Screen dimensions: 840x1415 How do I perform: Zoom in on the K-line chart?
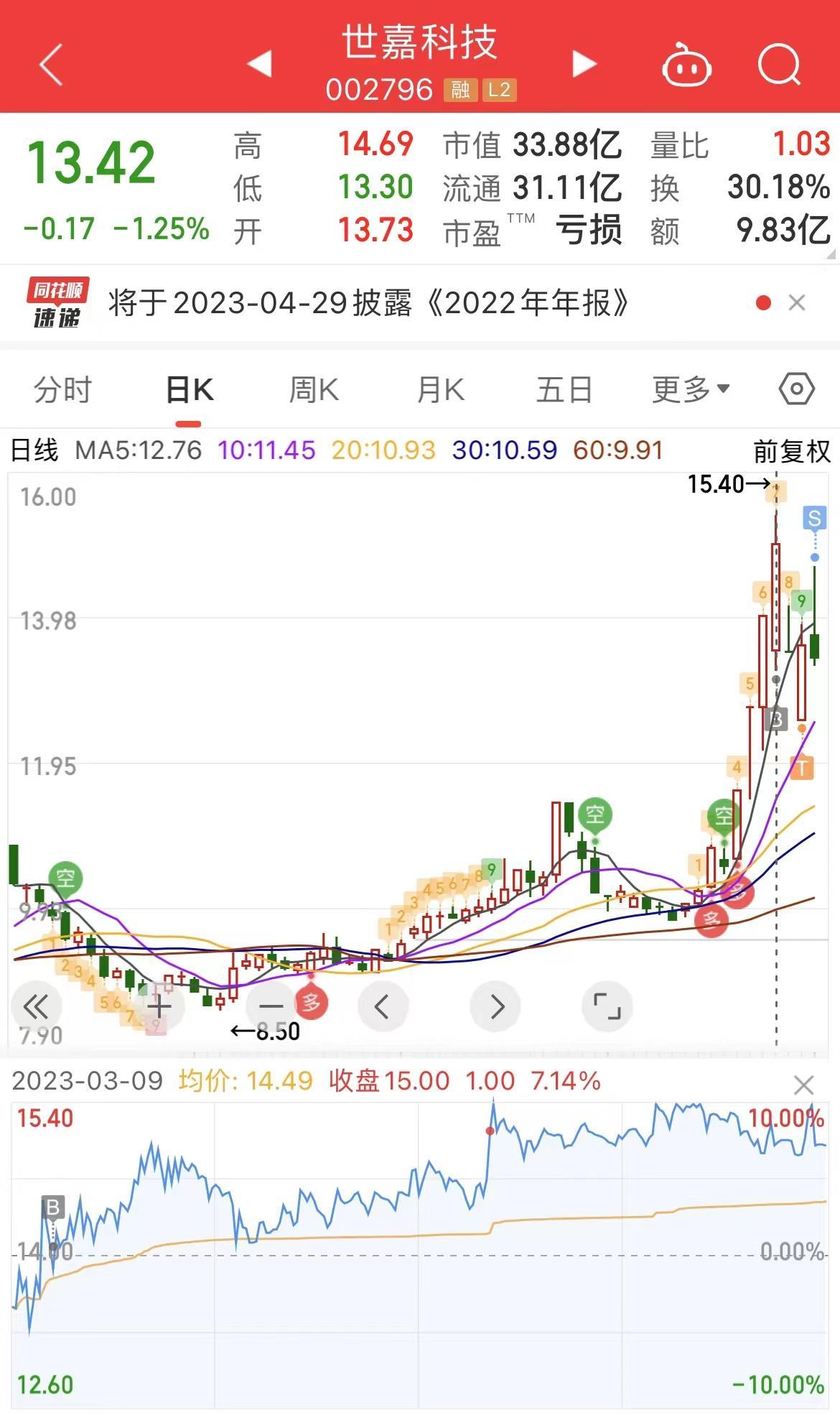point(159,1007)
